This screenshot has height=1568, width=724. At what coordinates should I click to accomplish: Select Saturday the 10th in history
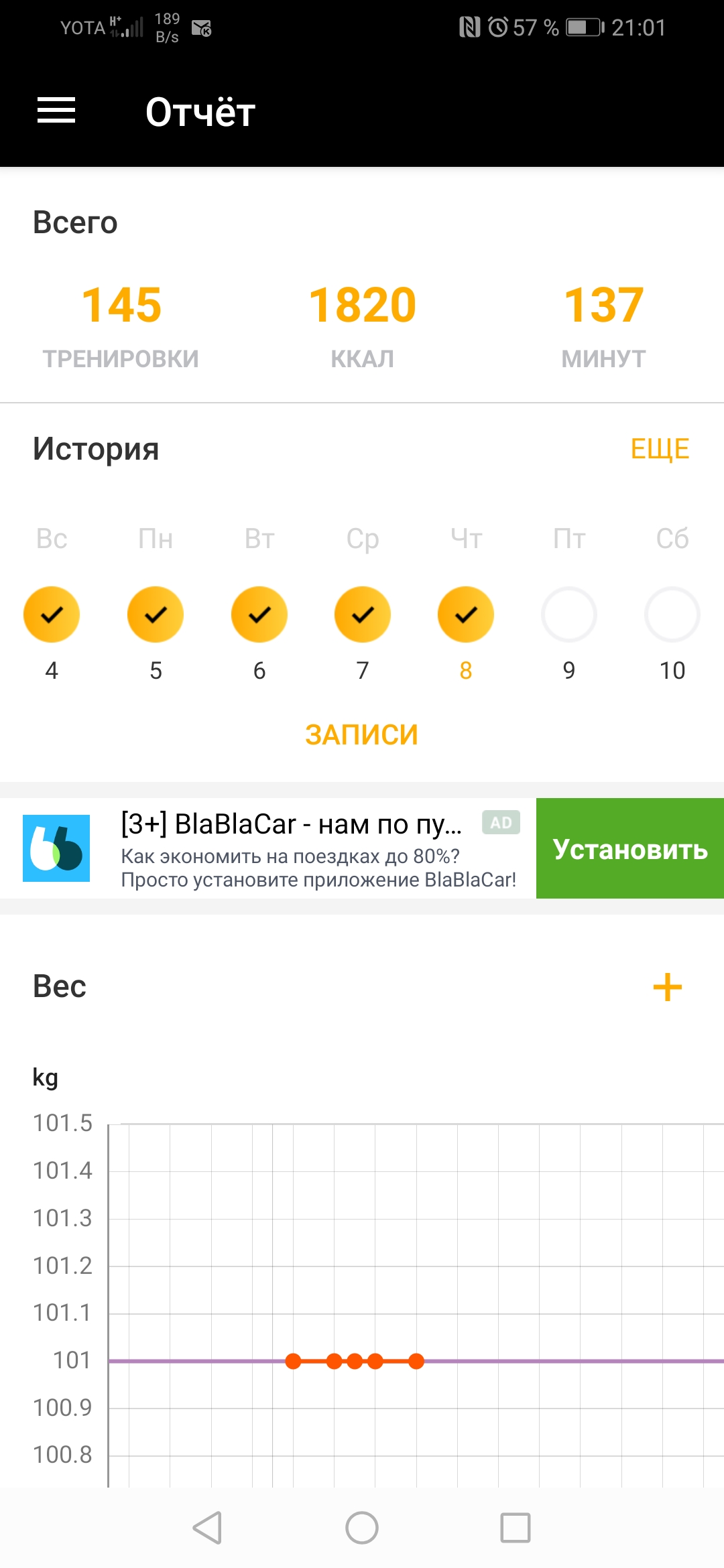point(672,615)
